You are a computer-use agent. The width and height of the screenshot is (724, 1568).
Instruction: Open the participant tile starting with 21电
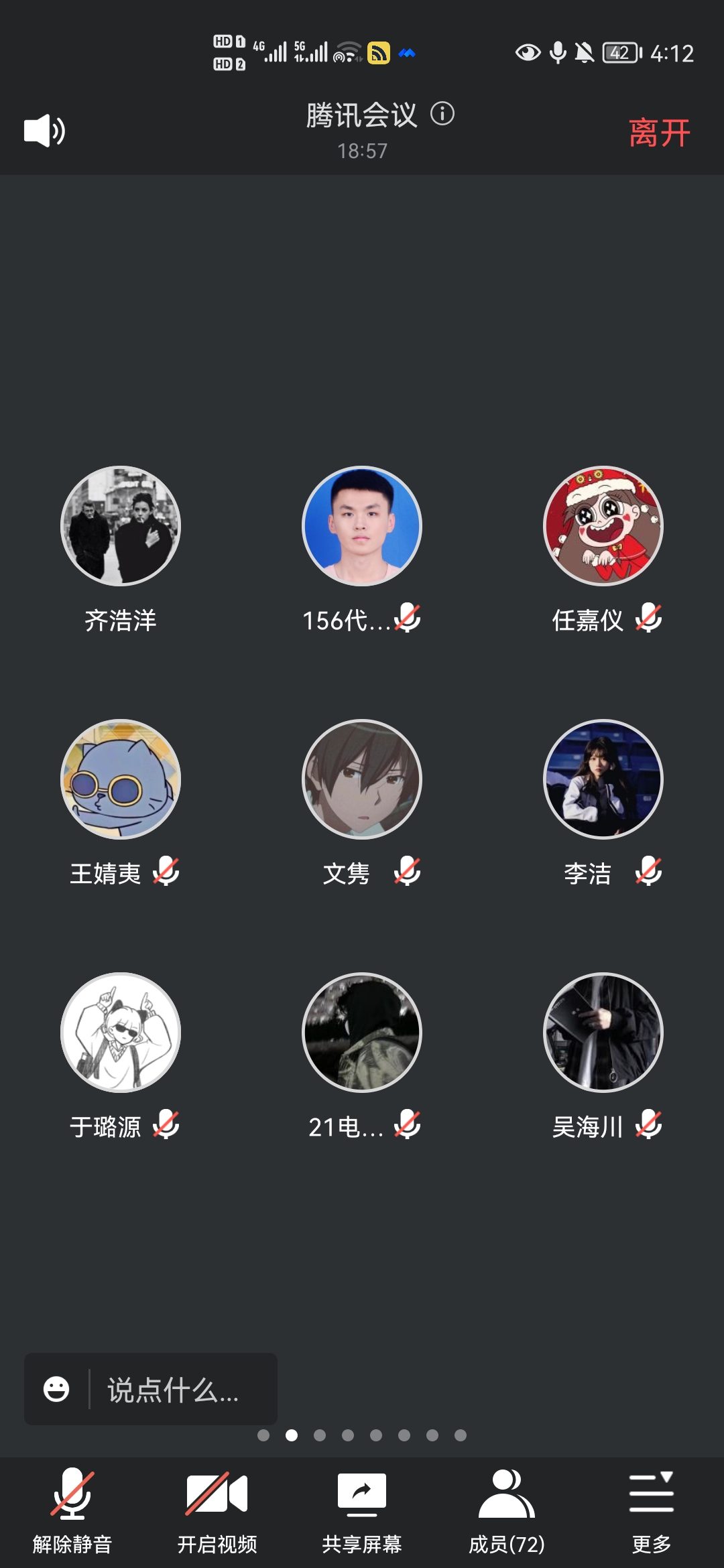pyautogui.click(x=362, y=1033)
